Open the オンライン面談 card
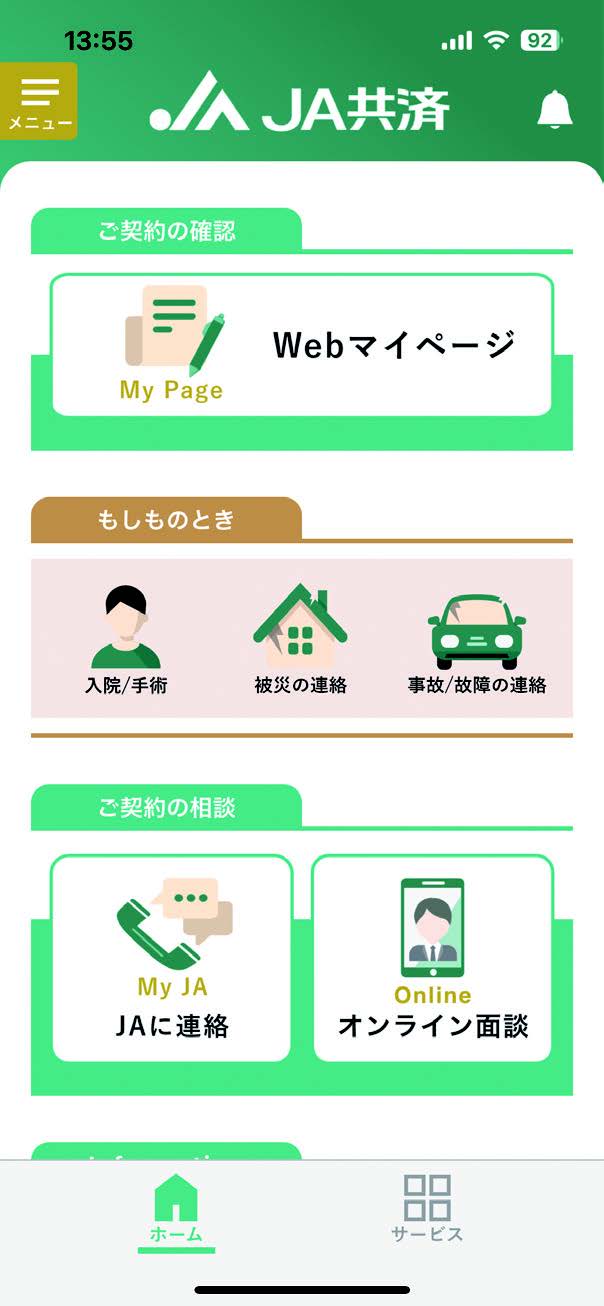This screenshot has width=604, height=1306. coord(432,957)
